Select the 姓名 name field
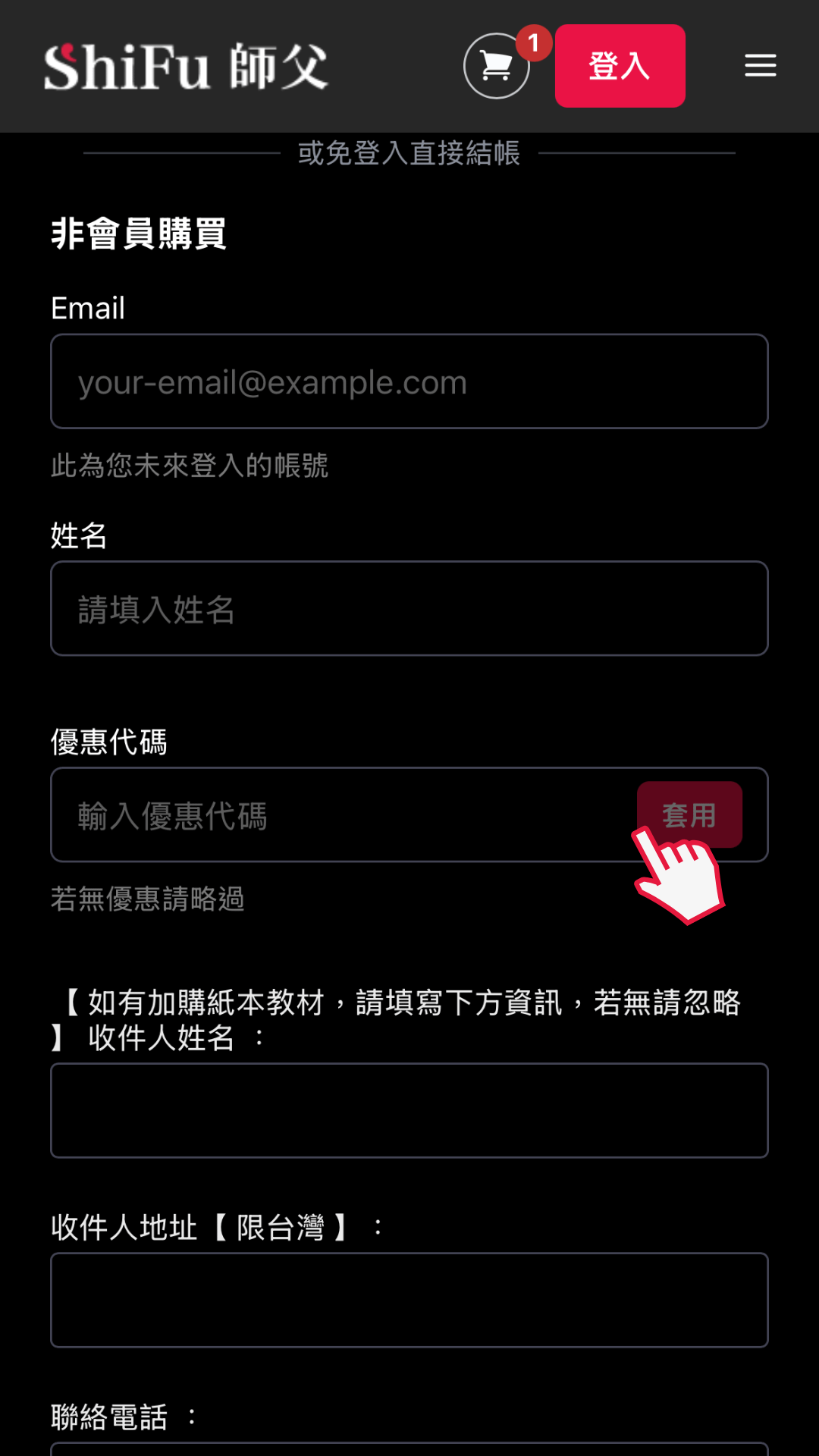Image resolution: width=819 pixels, height=1456 pixels. point(409,608)
